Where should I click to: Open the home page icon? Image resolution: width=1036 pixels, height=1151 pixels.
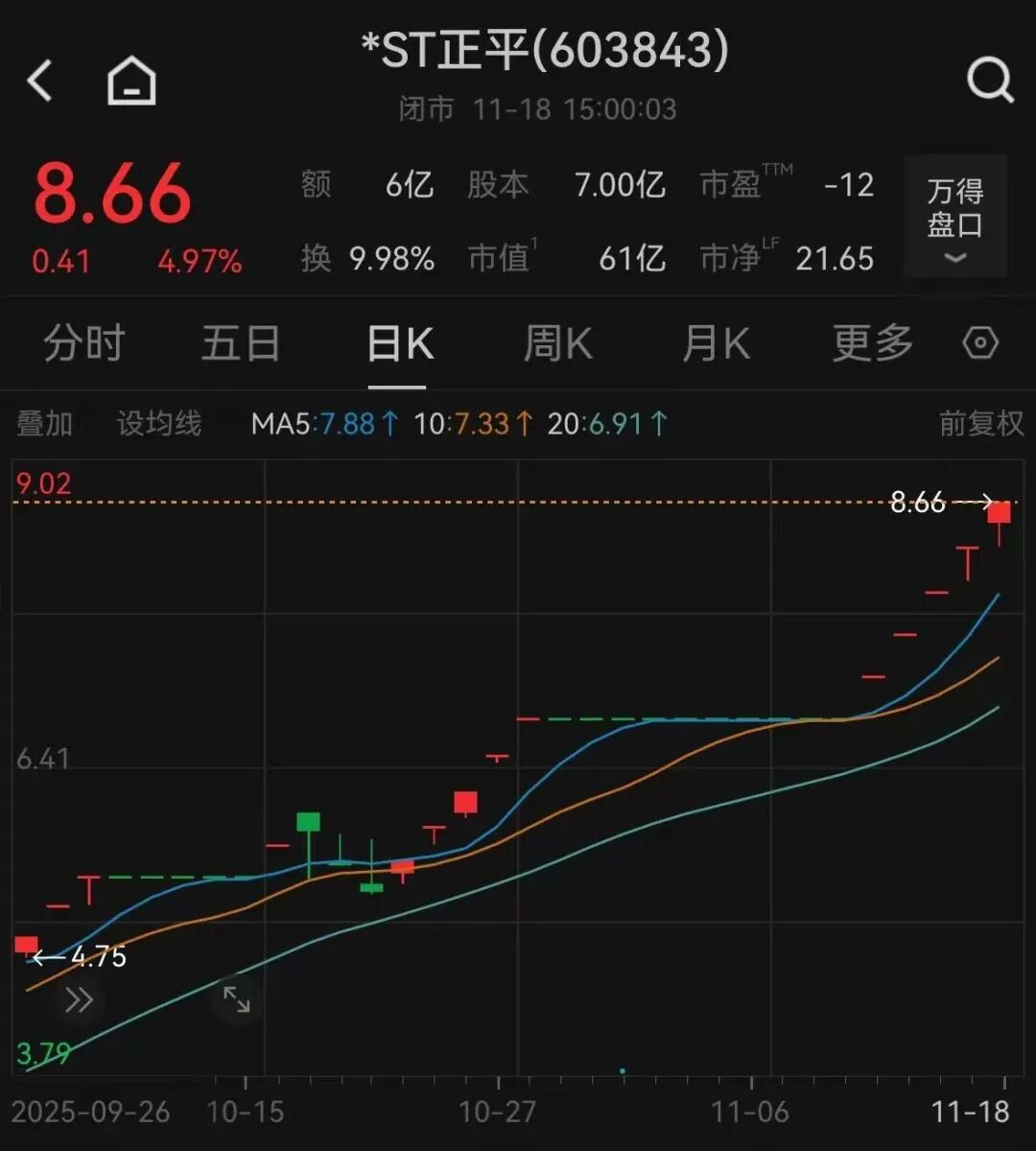click(x=131, y=81)
